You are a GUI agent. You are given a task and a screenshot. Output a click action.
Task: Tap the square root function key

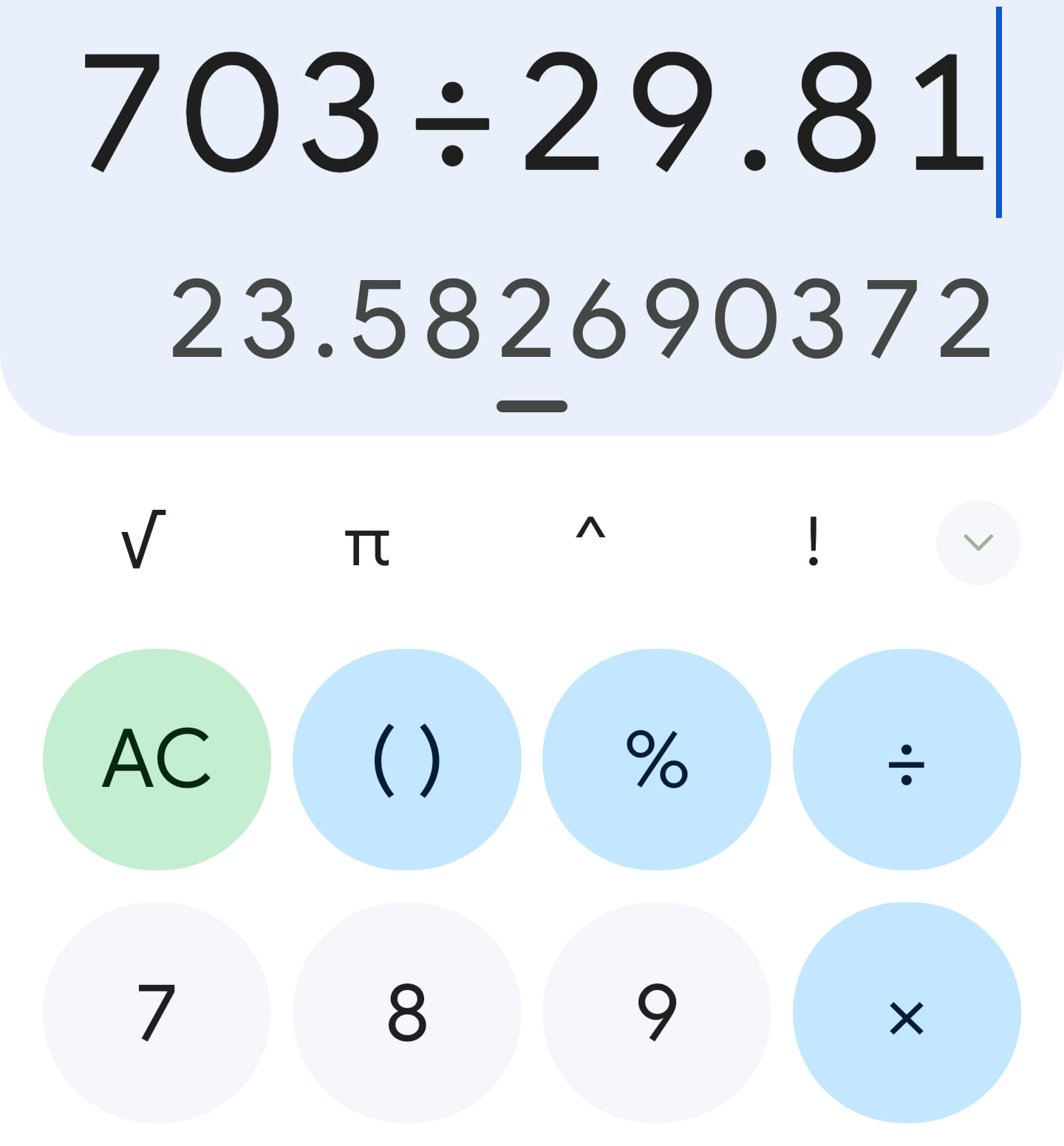tap(143, 541)
